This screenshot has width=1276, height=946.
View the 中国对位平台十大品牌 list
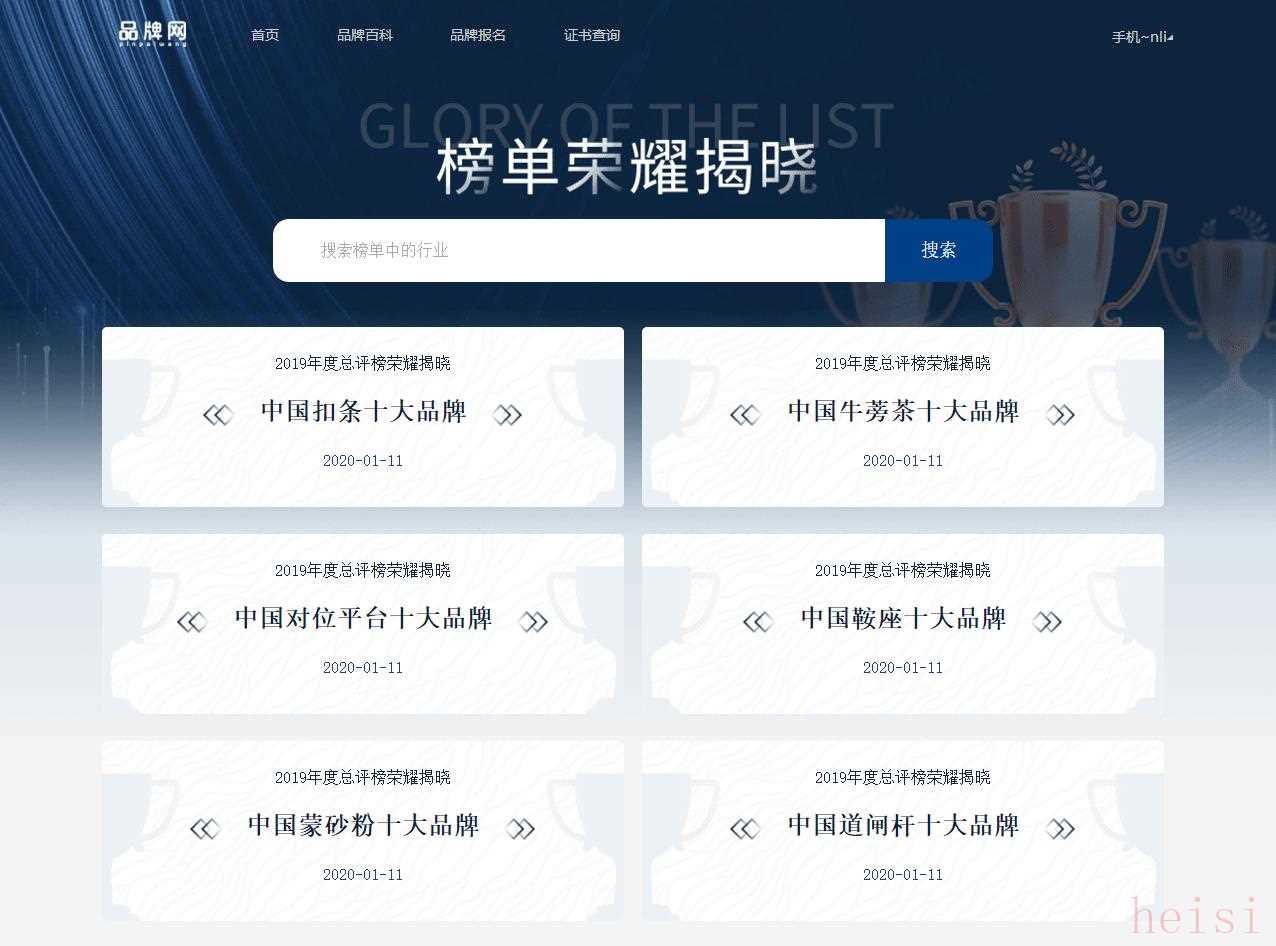(x=363, y=619)
